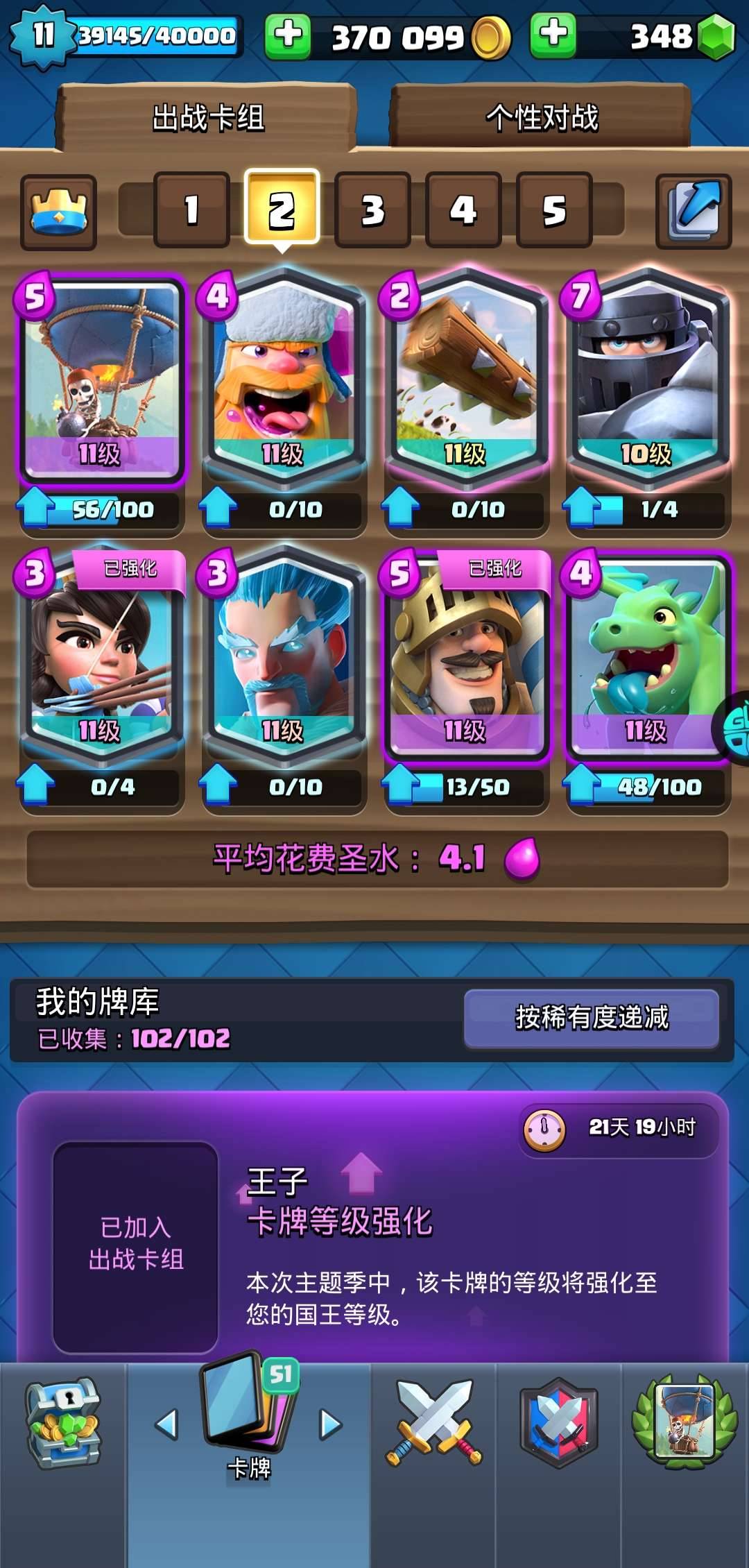Open the shop chest tab
This screenshot has width=749, height=1568.
(x=62, y=1422)
